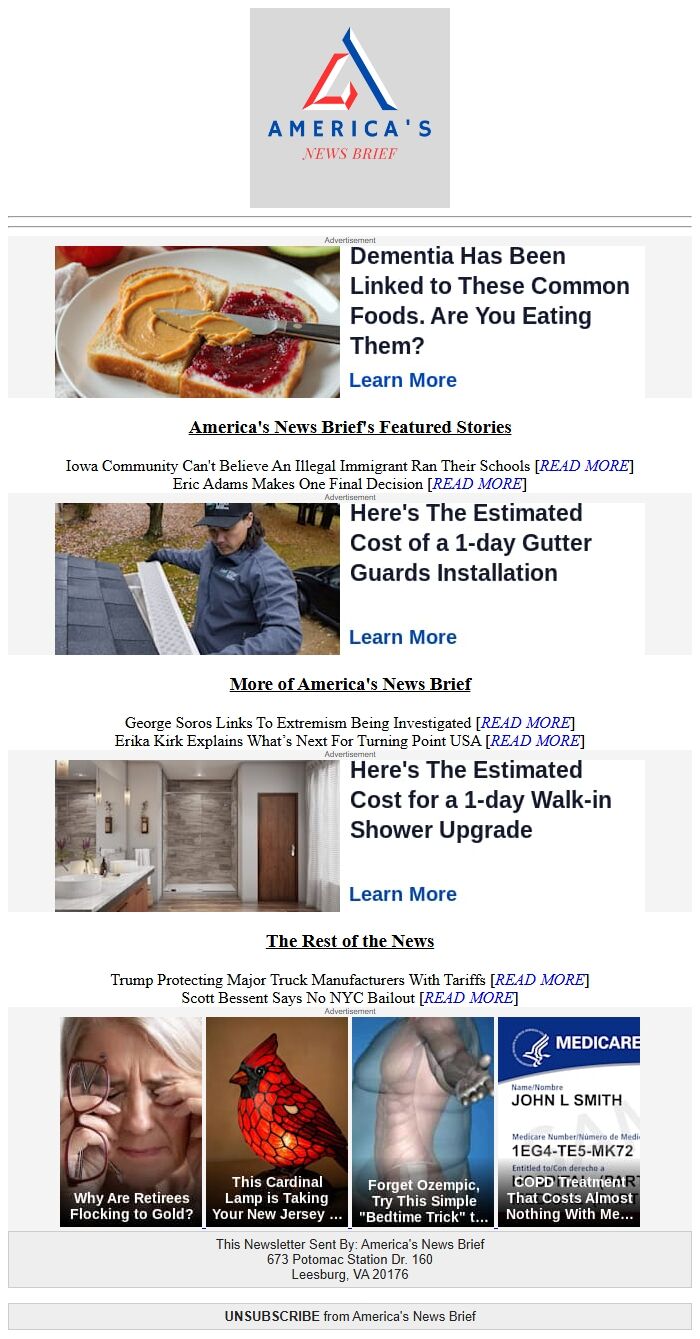Tap Learn More on the dementia foods ad

coord(402,380)
